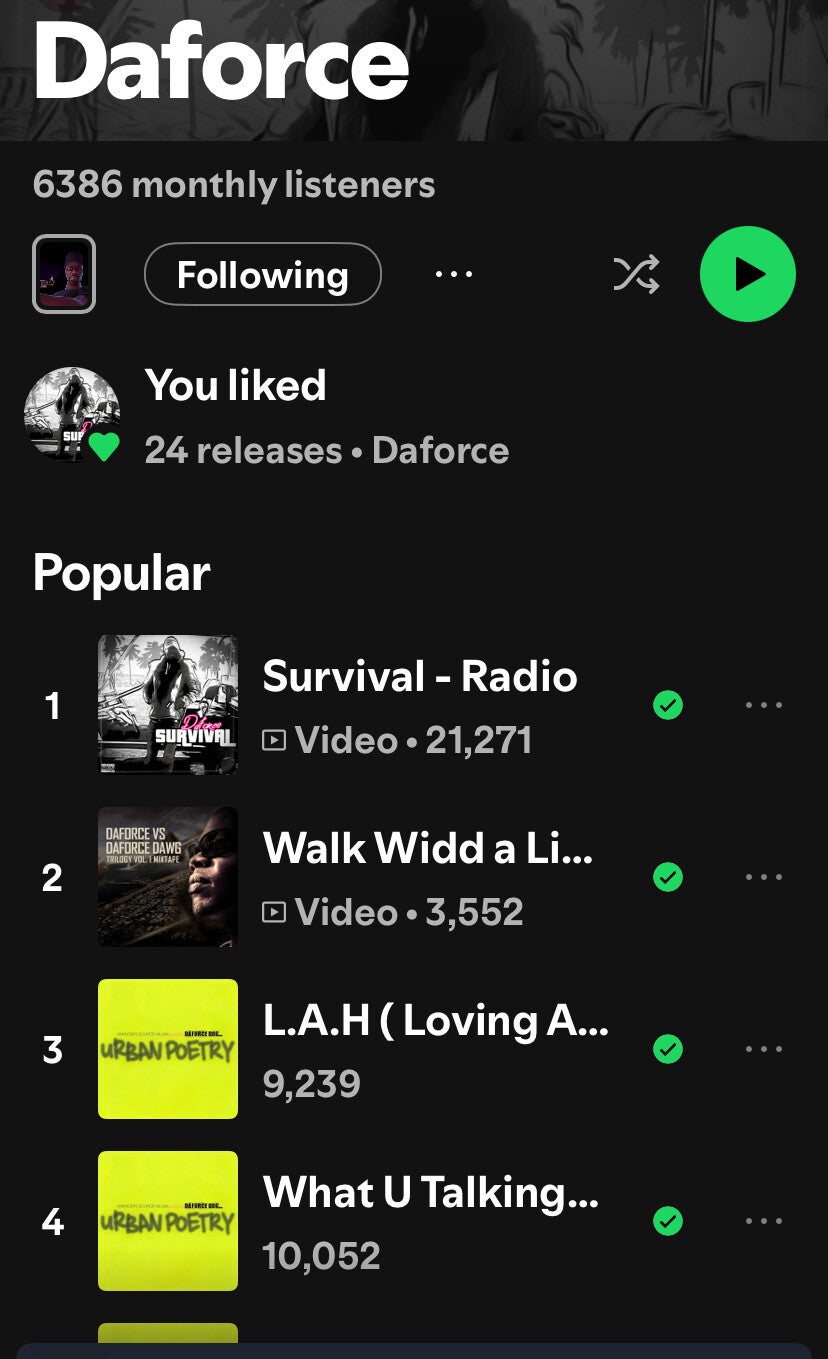Toggle shuffle for Daforce's tracks

coord(636,274)
